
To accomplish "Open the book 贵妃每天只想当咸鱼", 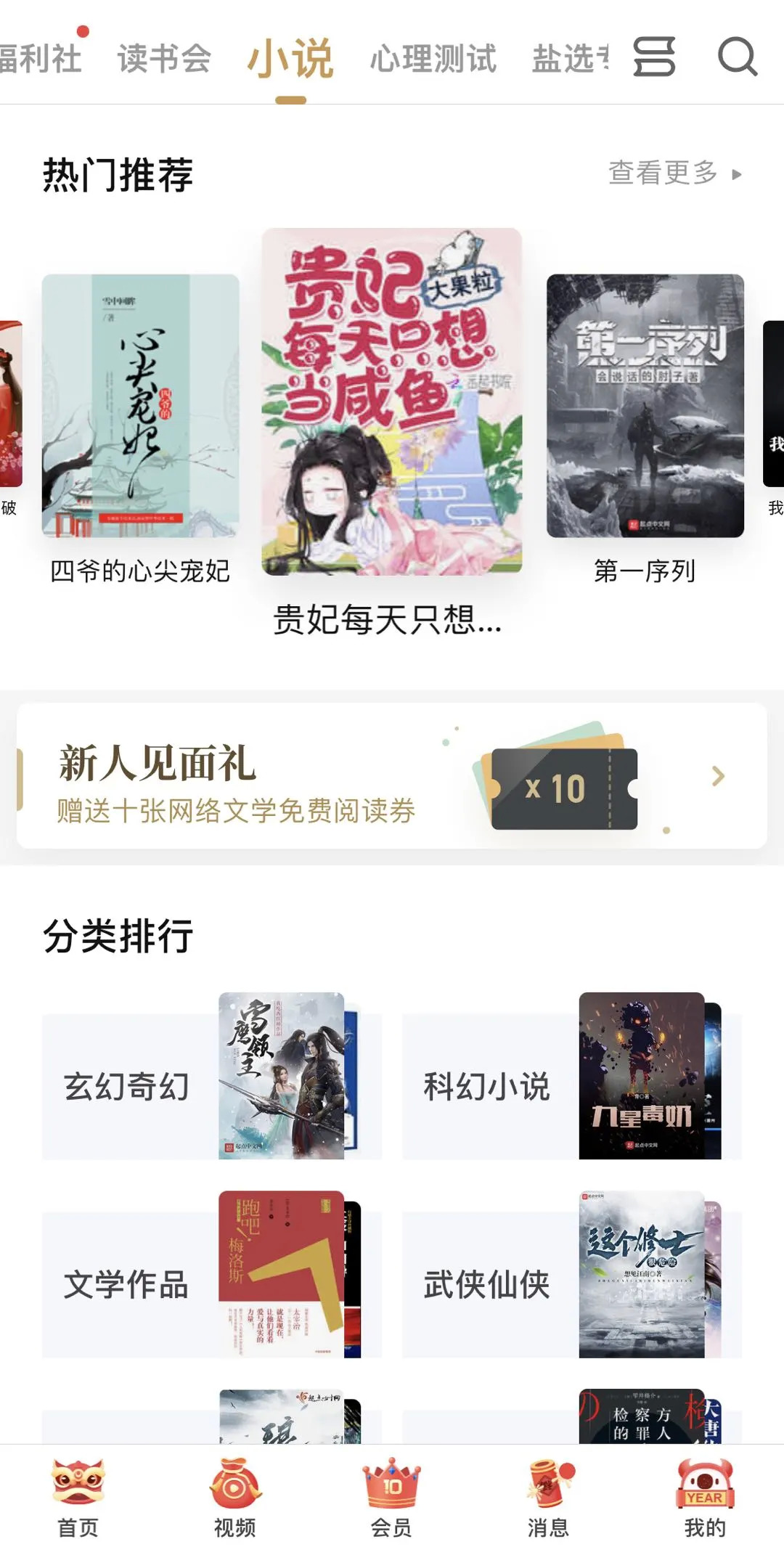I will pyautogui.click(x=391, y=432).
